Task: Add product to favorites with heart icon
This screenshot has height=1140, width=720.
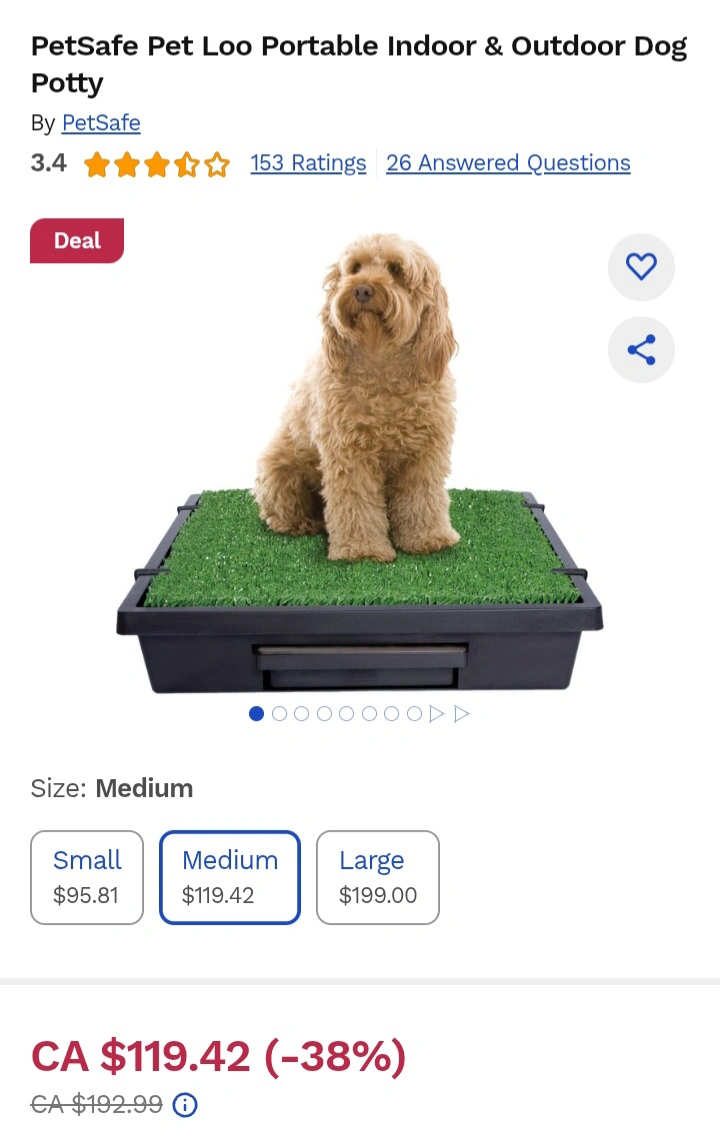Action: coord(641,267)
